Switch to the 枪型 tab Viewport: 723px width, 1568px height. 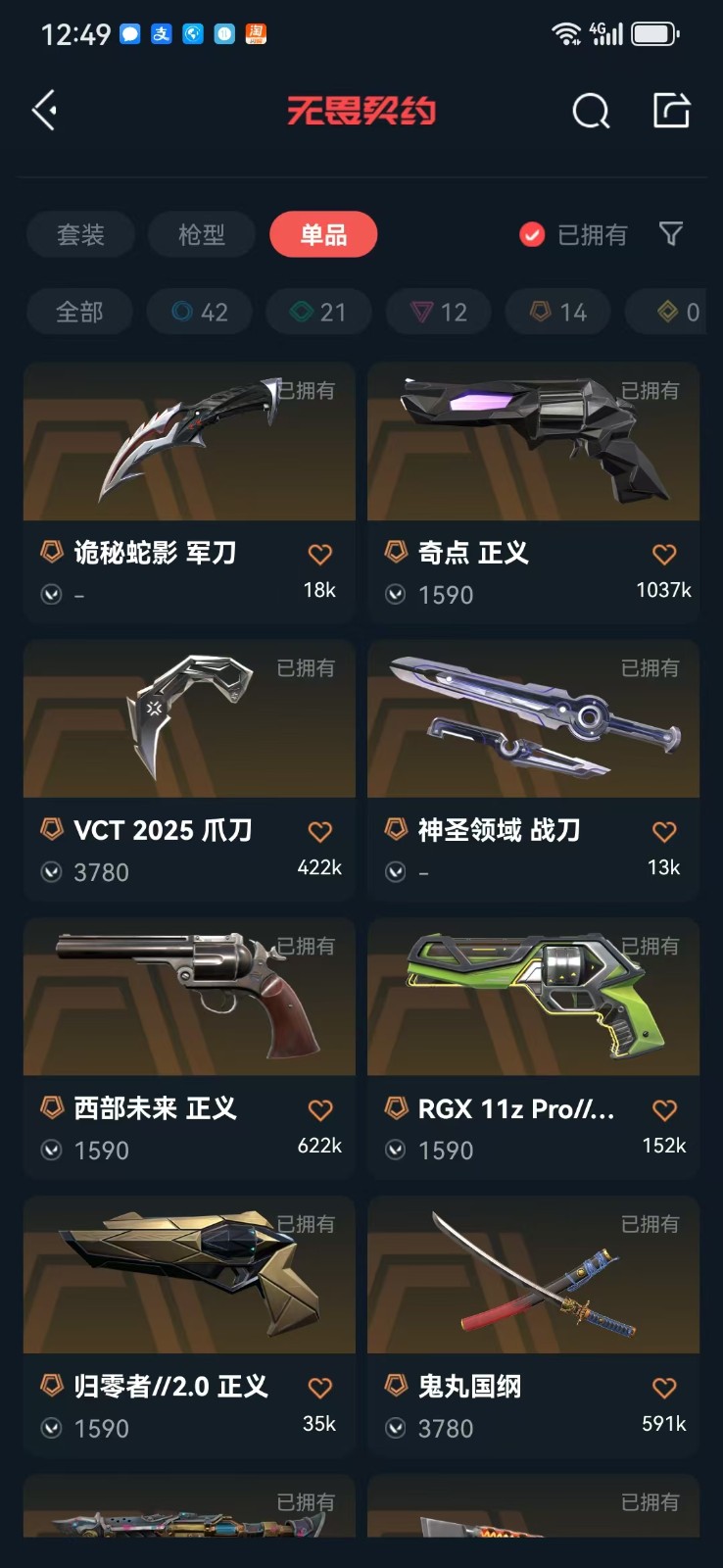pos(202,235)
